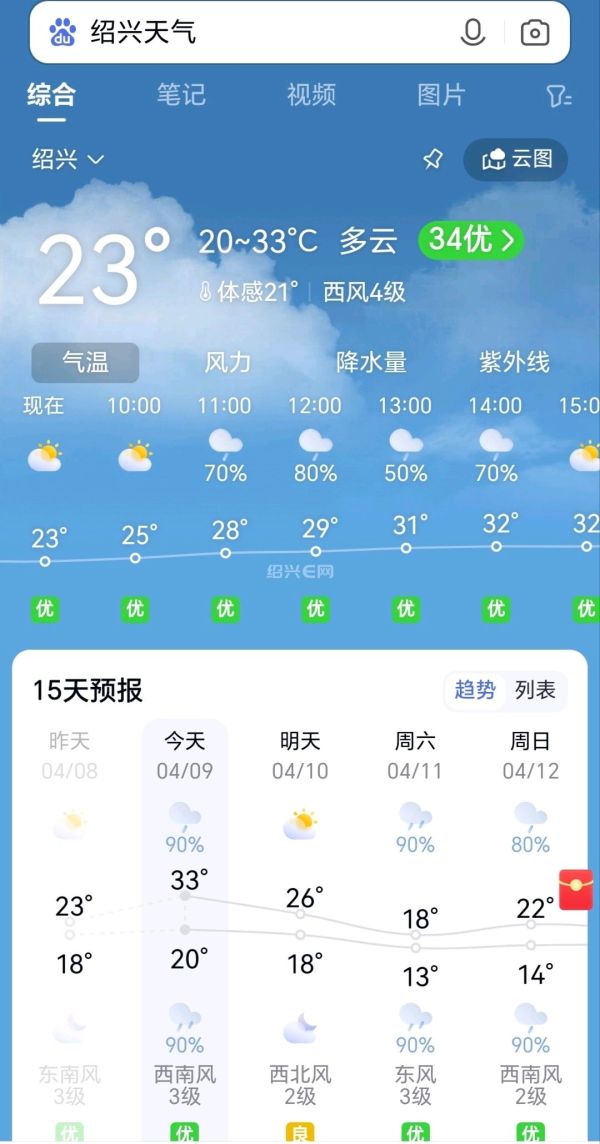Expand the 绍兴 city dropdown

click(x=68, y=159)
